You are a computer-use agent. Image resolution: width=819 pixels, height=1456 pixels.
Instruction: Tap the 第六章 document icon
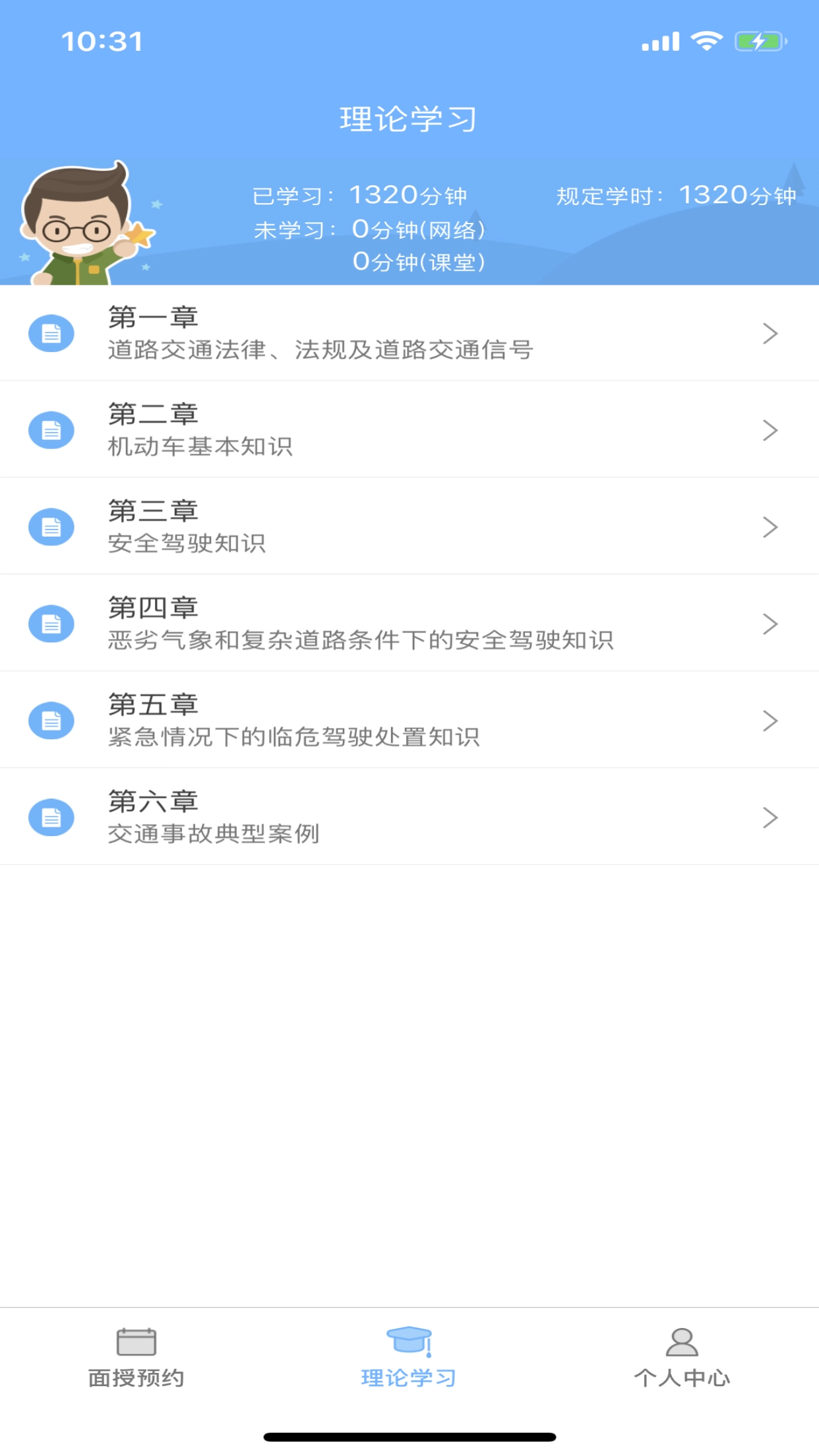pos(53,817)
